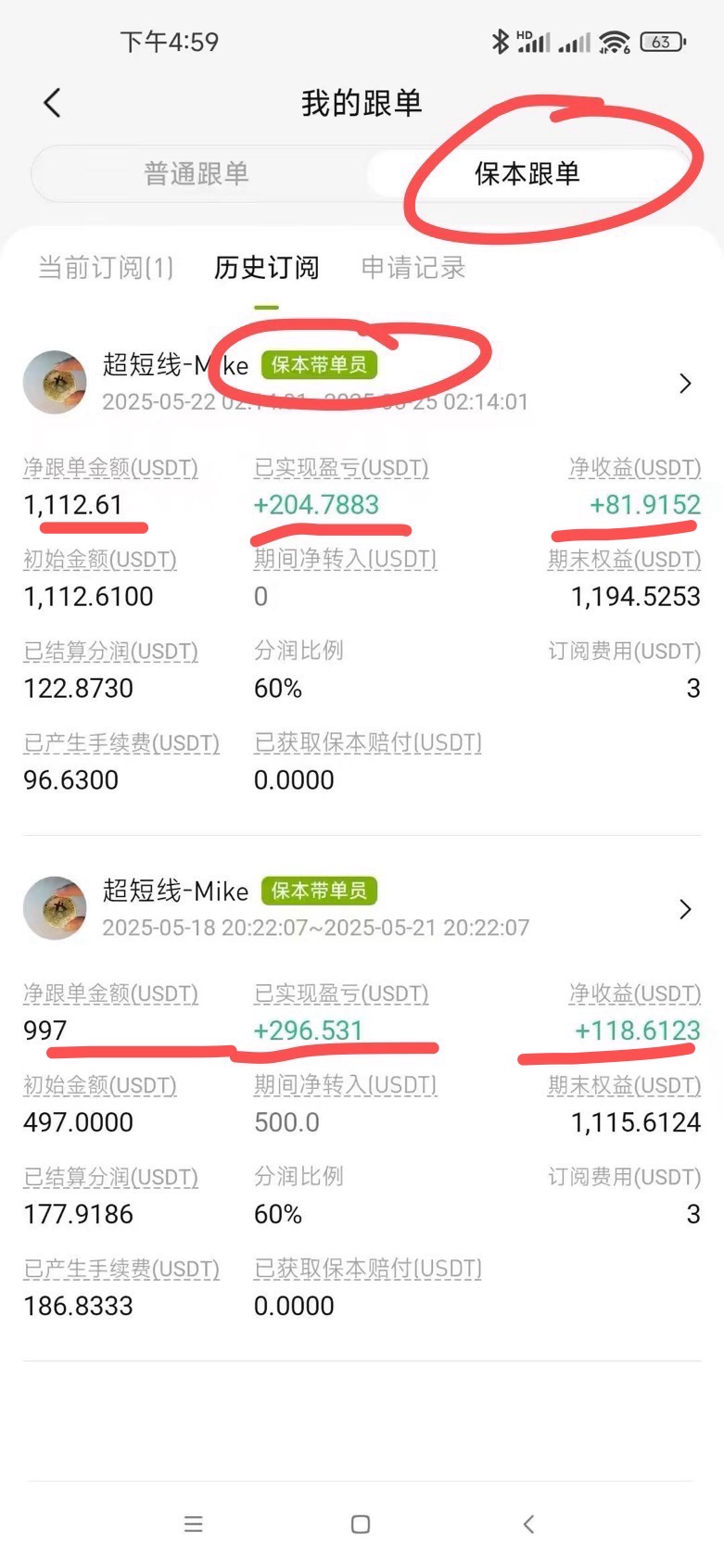The width and height of the screenshot is (724, 1568).
Task: Tap the system home button
Action: click(x=361, y=1524)
